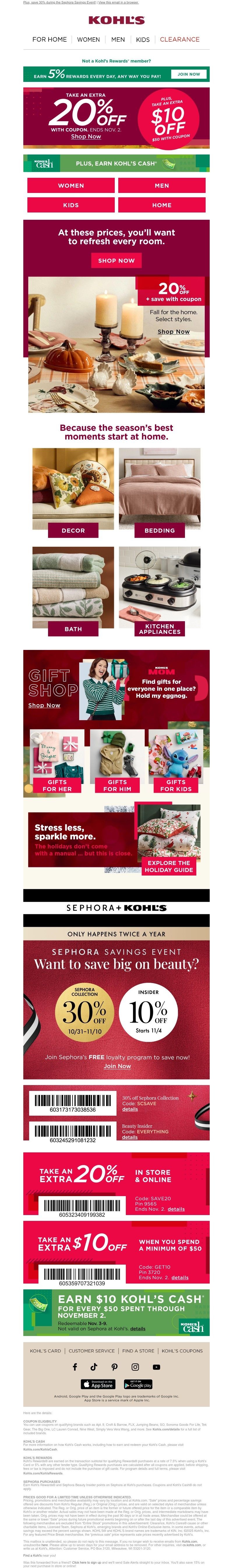The image size is (233, 1568).
Task: View details for code SCSAVE
Action: click(x=130, y=1109)
